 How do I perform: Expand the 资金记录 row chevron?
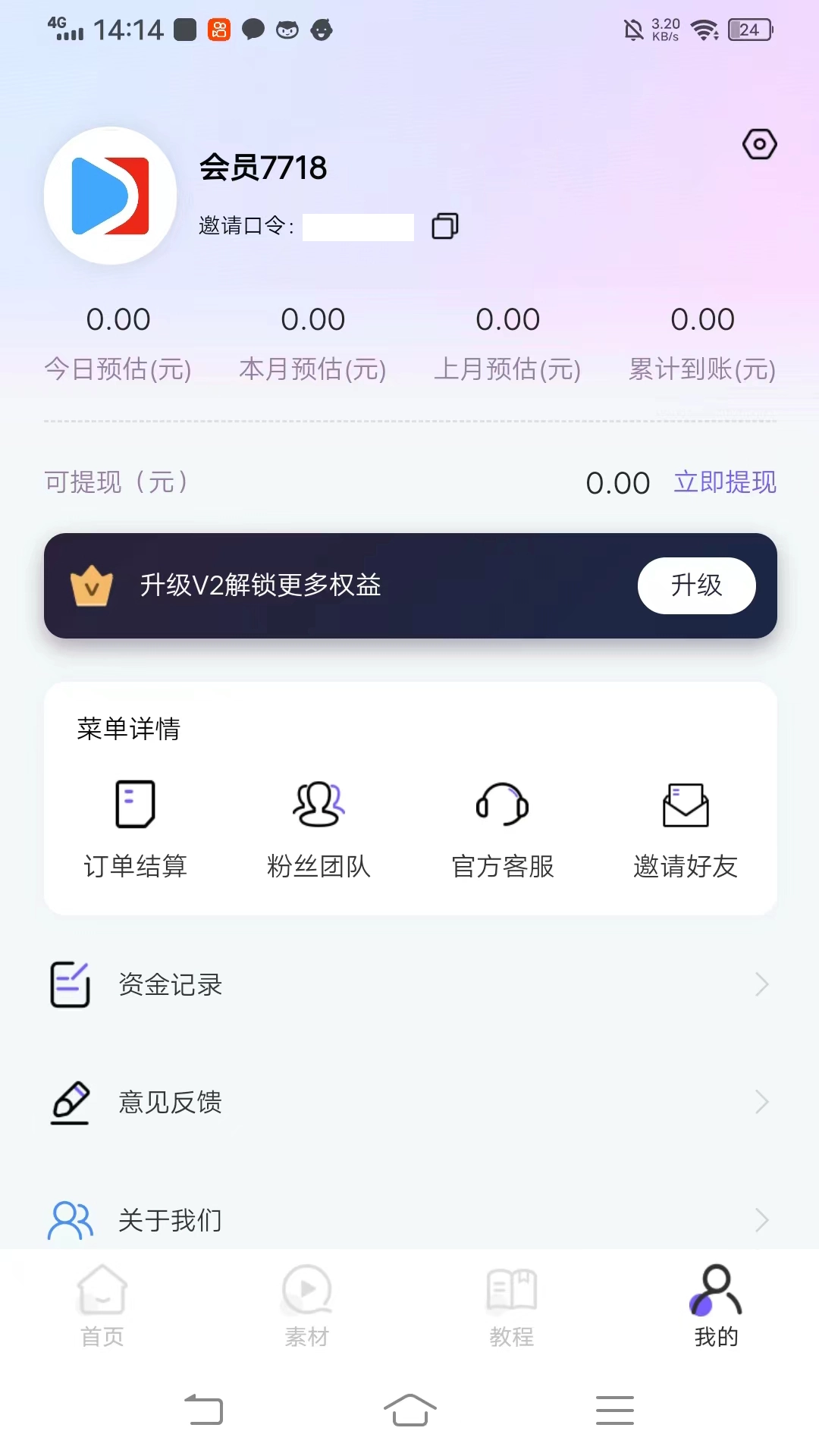coord(762,984)
